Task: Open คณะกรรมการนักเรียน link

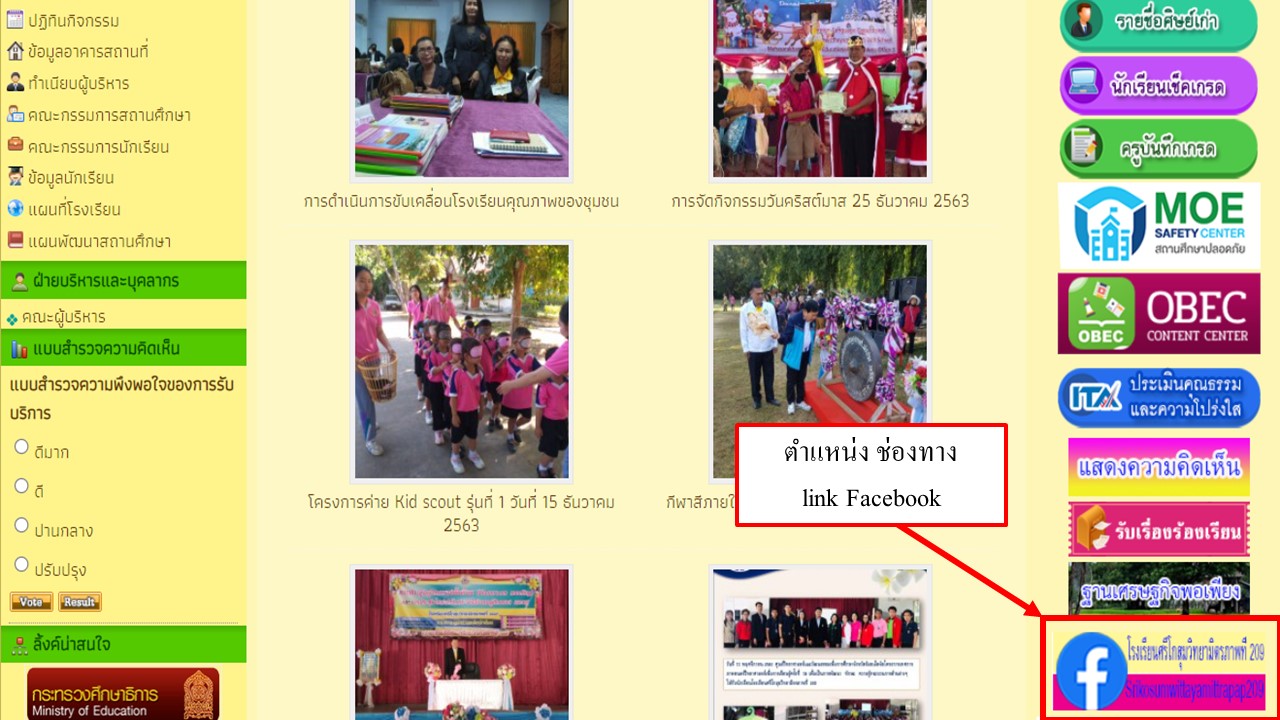Action: 98,147
